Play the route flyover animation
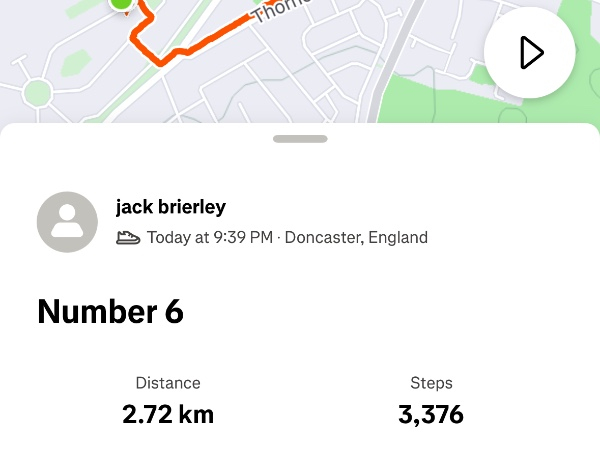Viewport: 600px width, 450px height. [x=529, y=53]
